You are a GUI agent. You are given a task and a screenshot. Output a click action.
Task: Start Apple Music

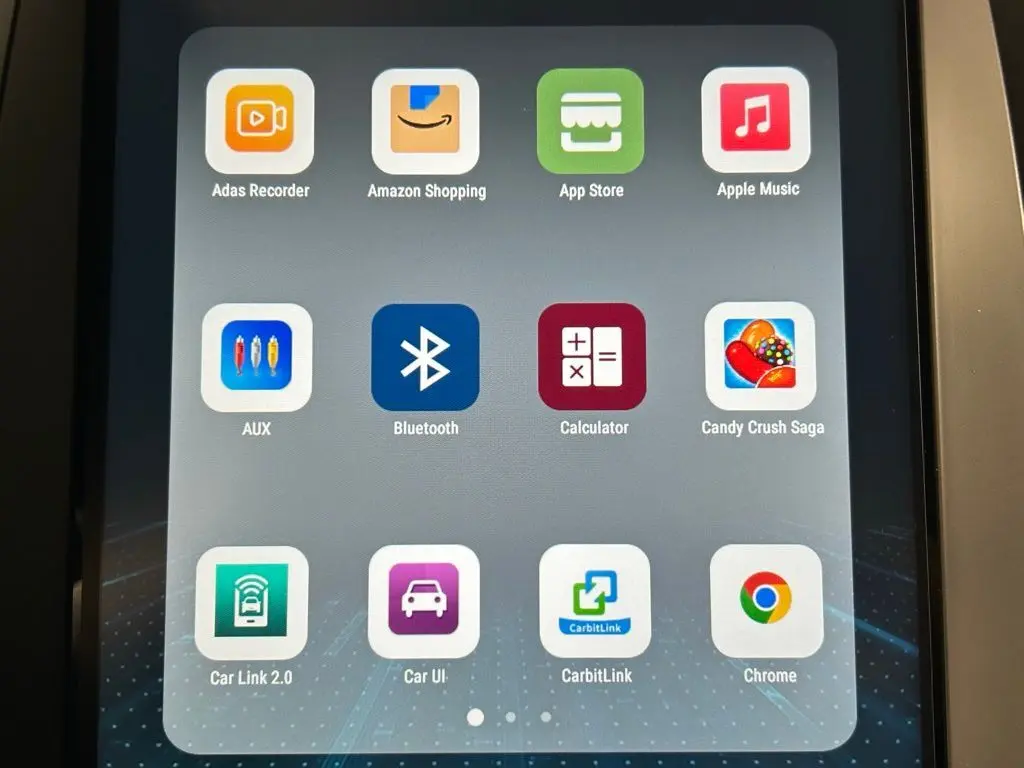pyautogui.click(x=756, y=120)
